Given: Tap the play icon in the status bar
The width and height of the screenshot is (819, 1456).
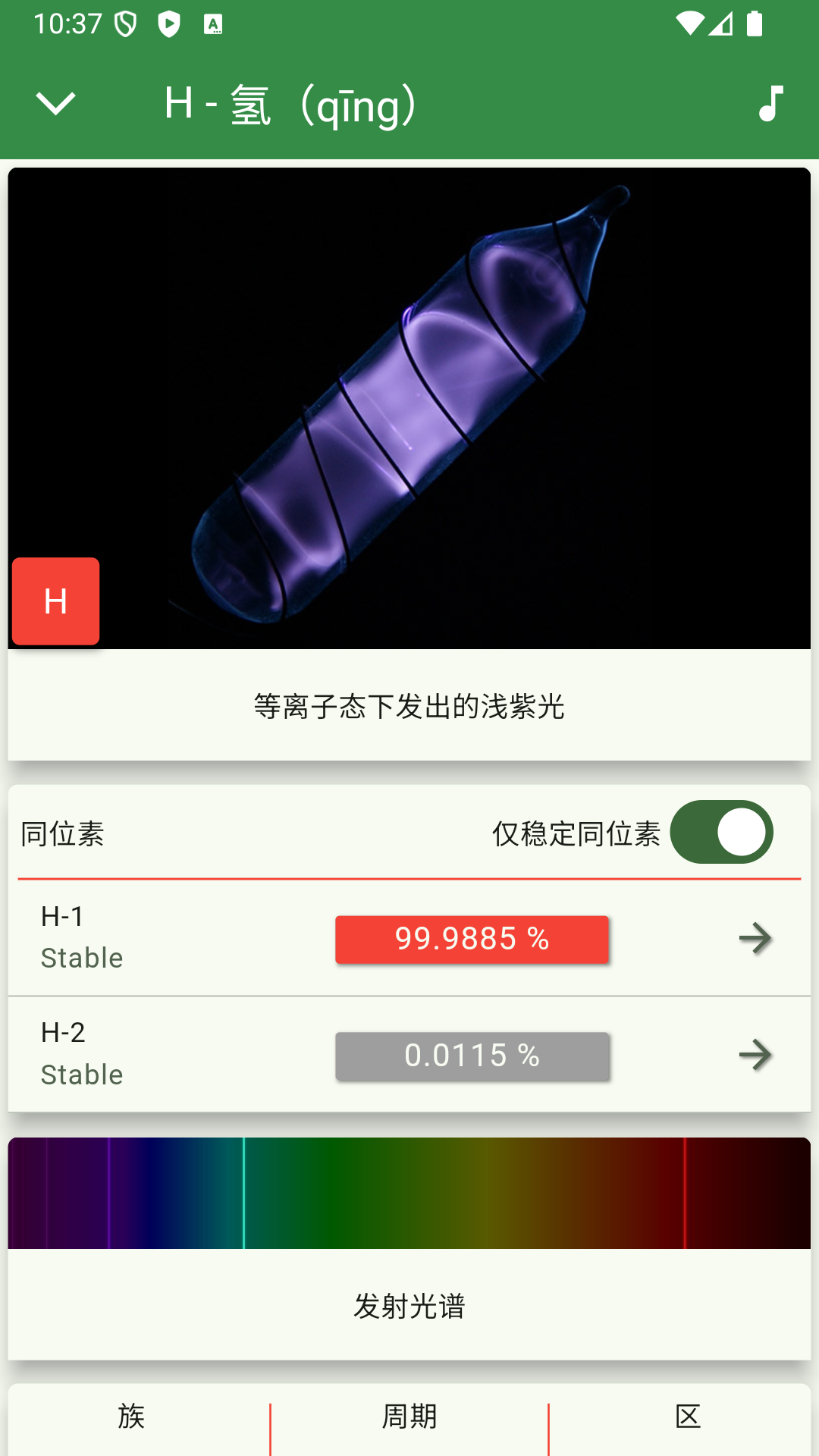Looking at the screenshot, I should click(x=168, y=23).
